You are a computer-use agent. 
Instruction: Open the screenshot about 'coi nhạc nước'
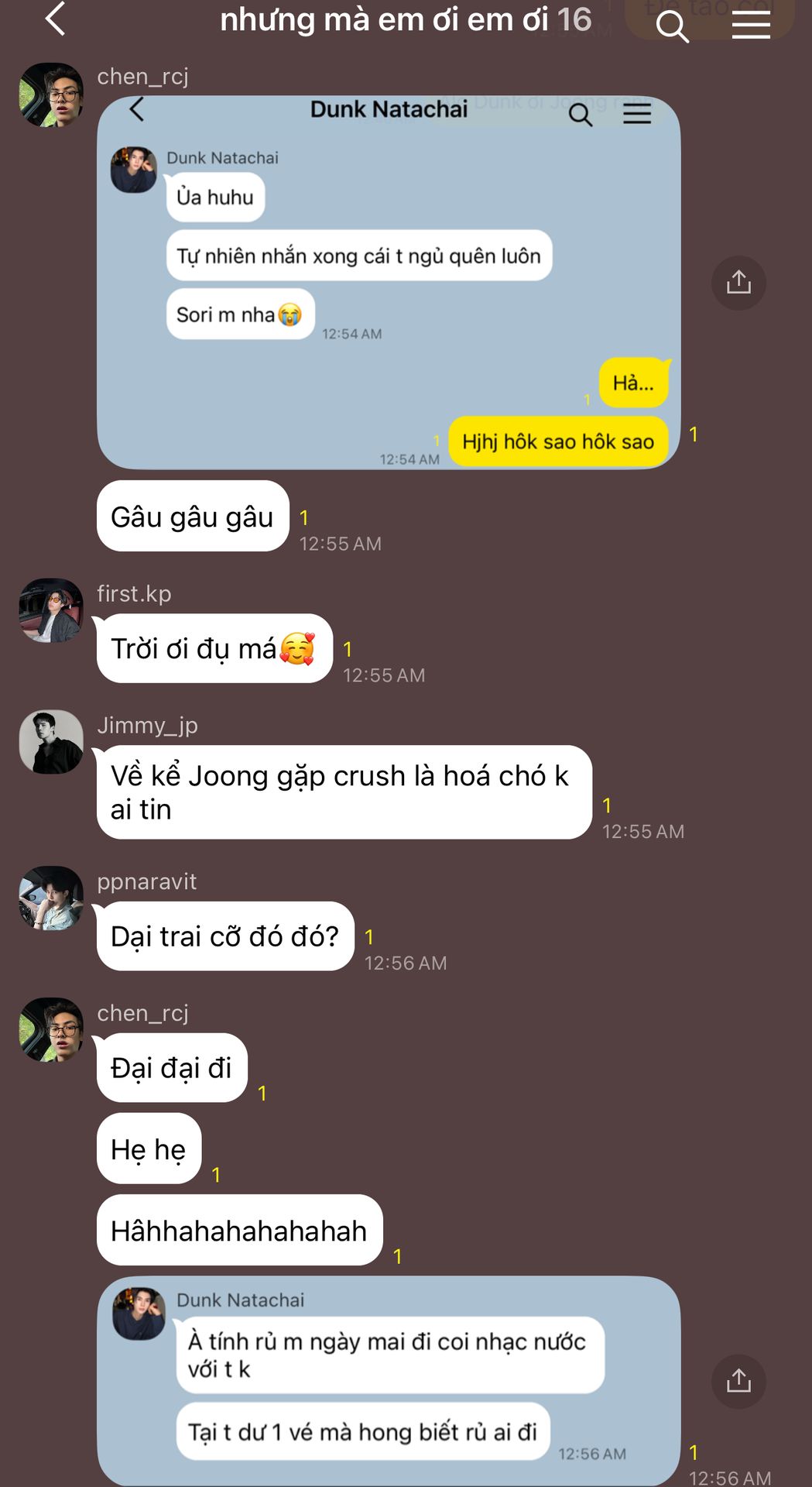click(x=389, y=1381)
